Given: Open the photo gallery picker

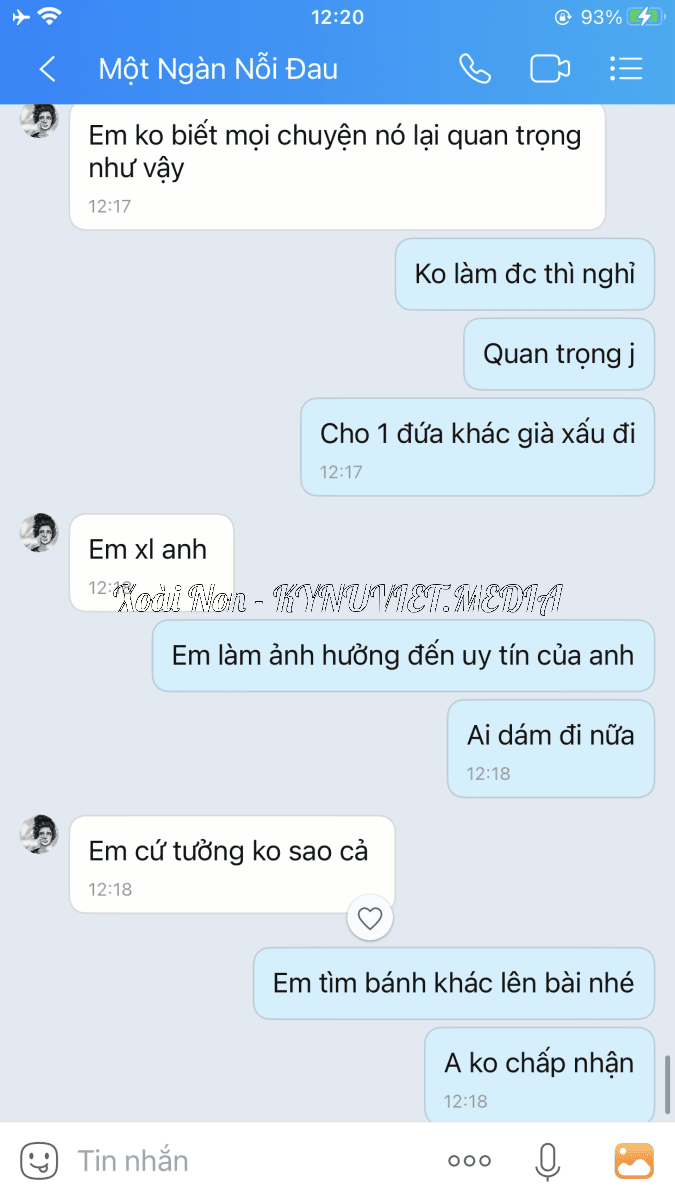Looking at the screenshot, I should pos(634,1160).
